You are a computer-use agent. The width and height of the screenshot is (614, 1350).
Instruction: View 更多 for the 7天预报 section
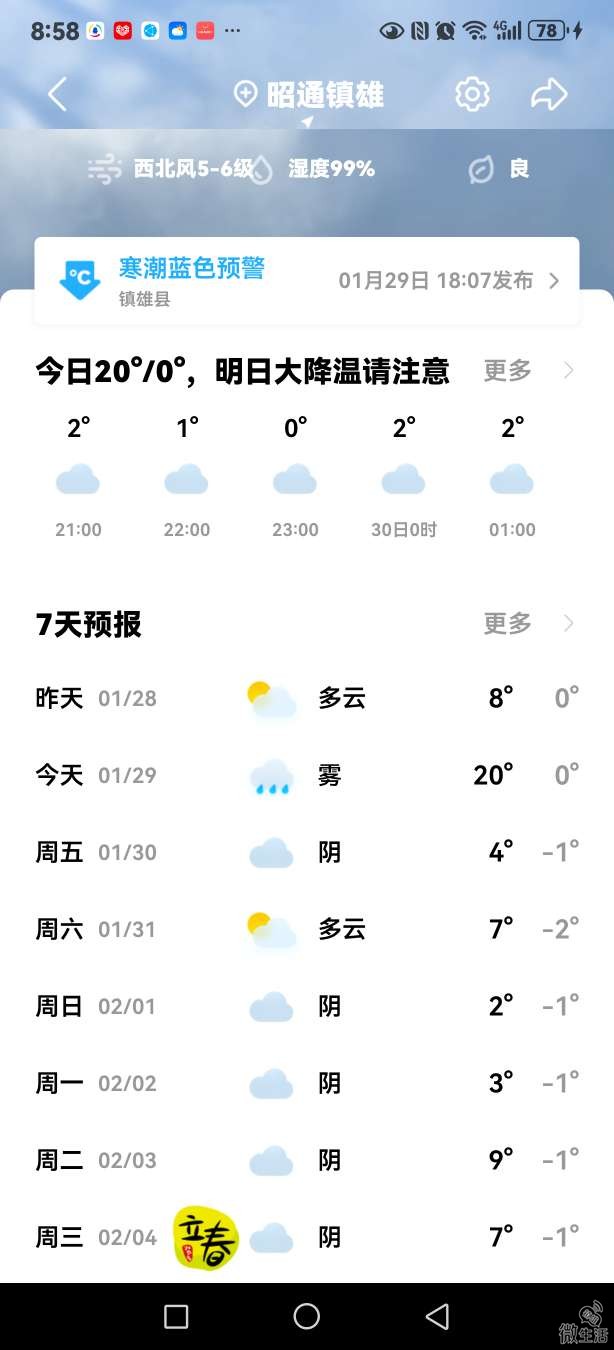point(528,624)
